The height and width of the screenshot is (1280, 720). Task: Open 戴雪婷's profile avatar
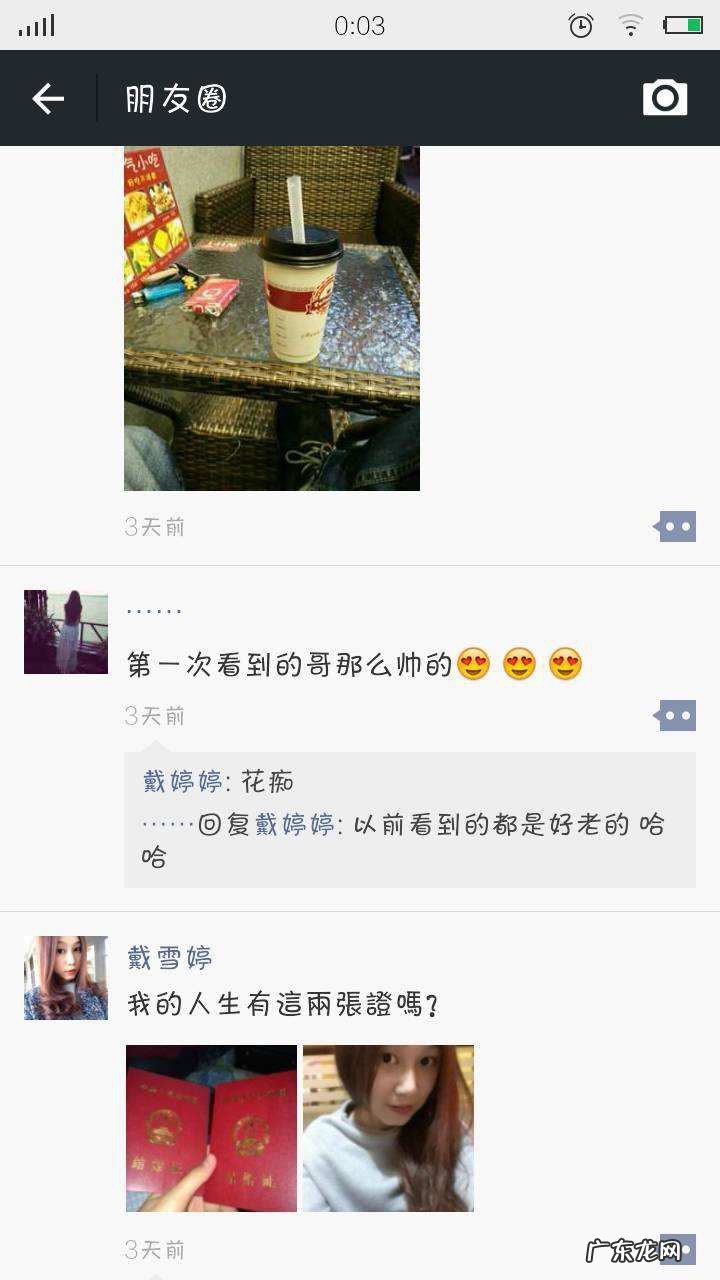pos(65,977)
